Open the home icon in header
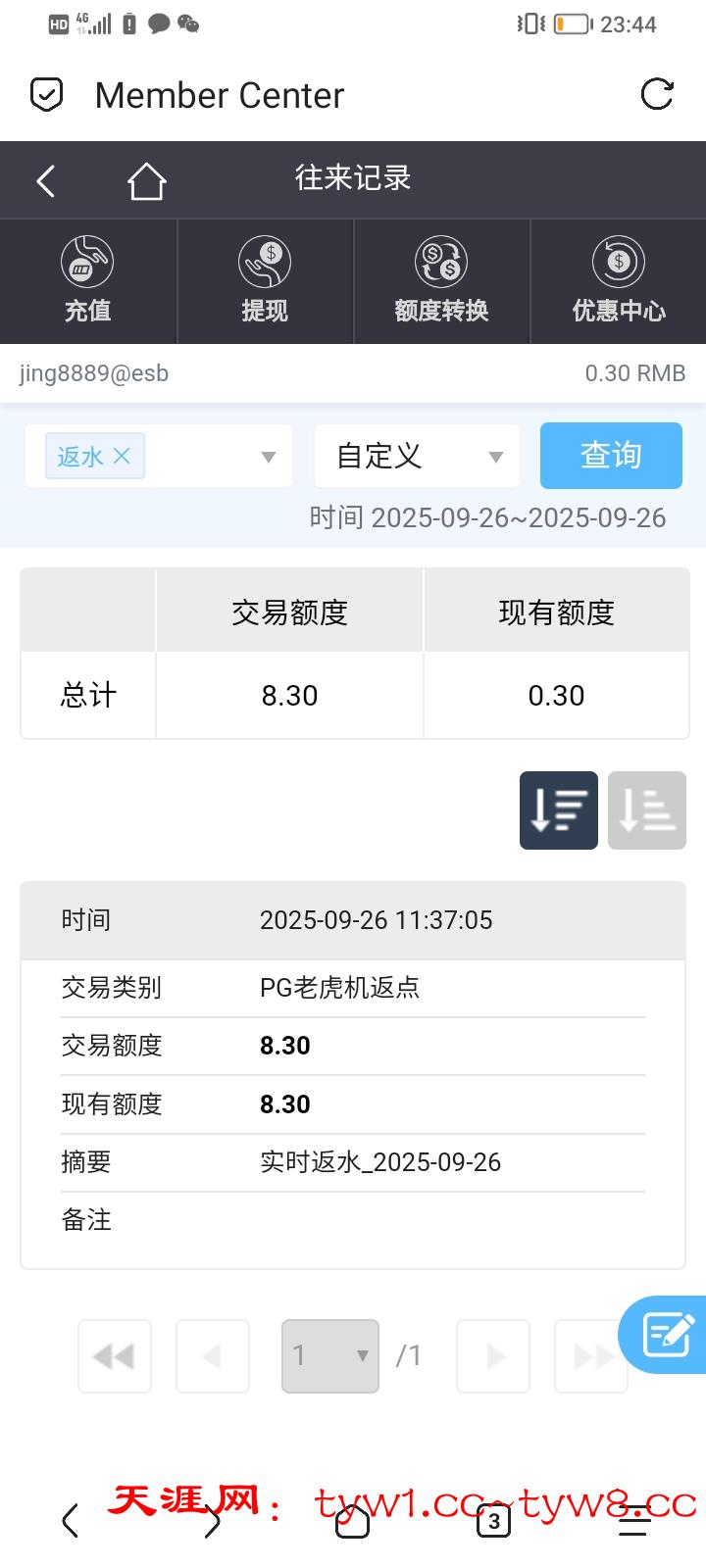Screen dimensions: 706x1568 [146, 181]
